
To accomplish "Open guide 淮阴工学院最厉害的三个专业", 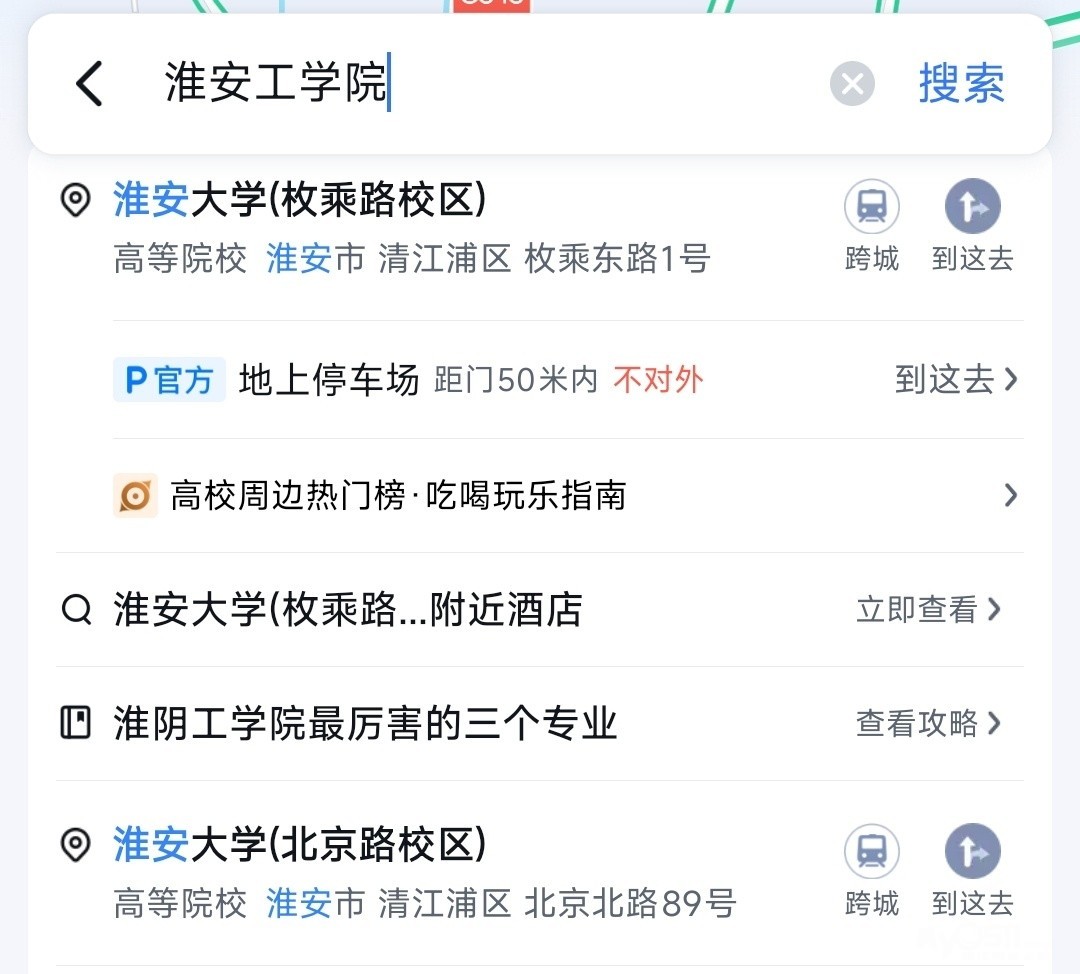I will click(x=540, y=723).
